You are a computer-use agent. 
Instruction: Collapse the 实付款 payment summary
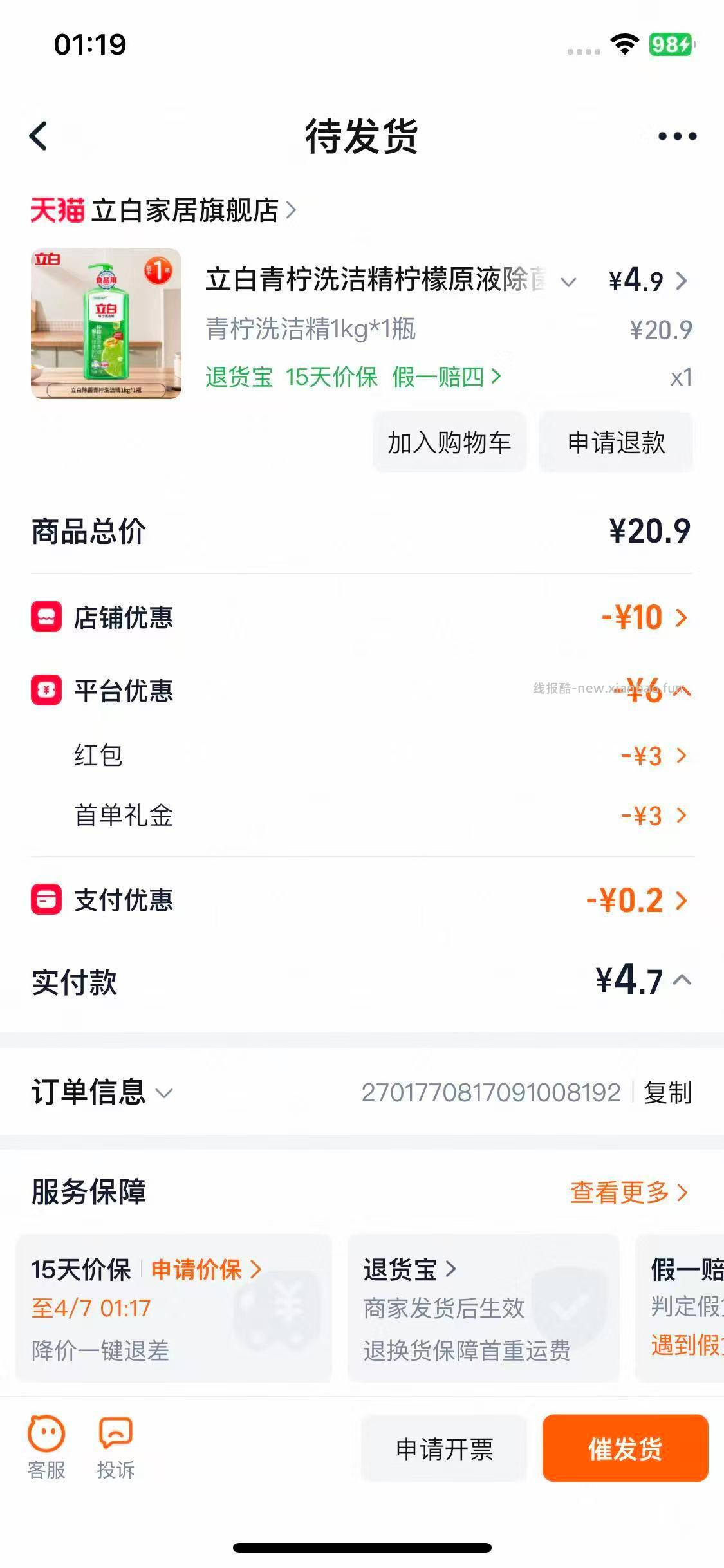pyautogui.click(x=682, y=982)
